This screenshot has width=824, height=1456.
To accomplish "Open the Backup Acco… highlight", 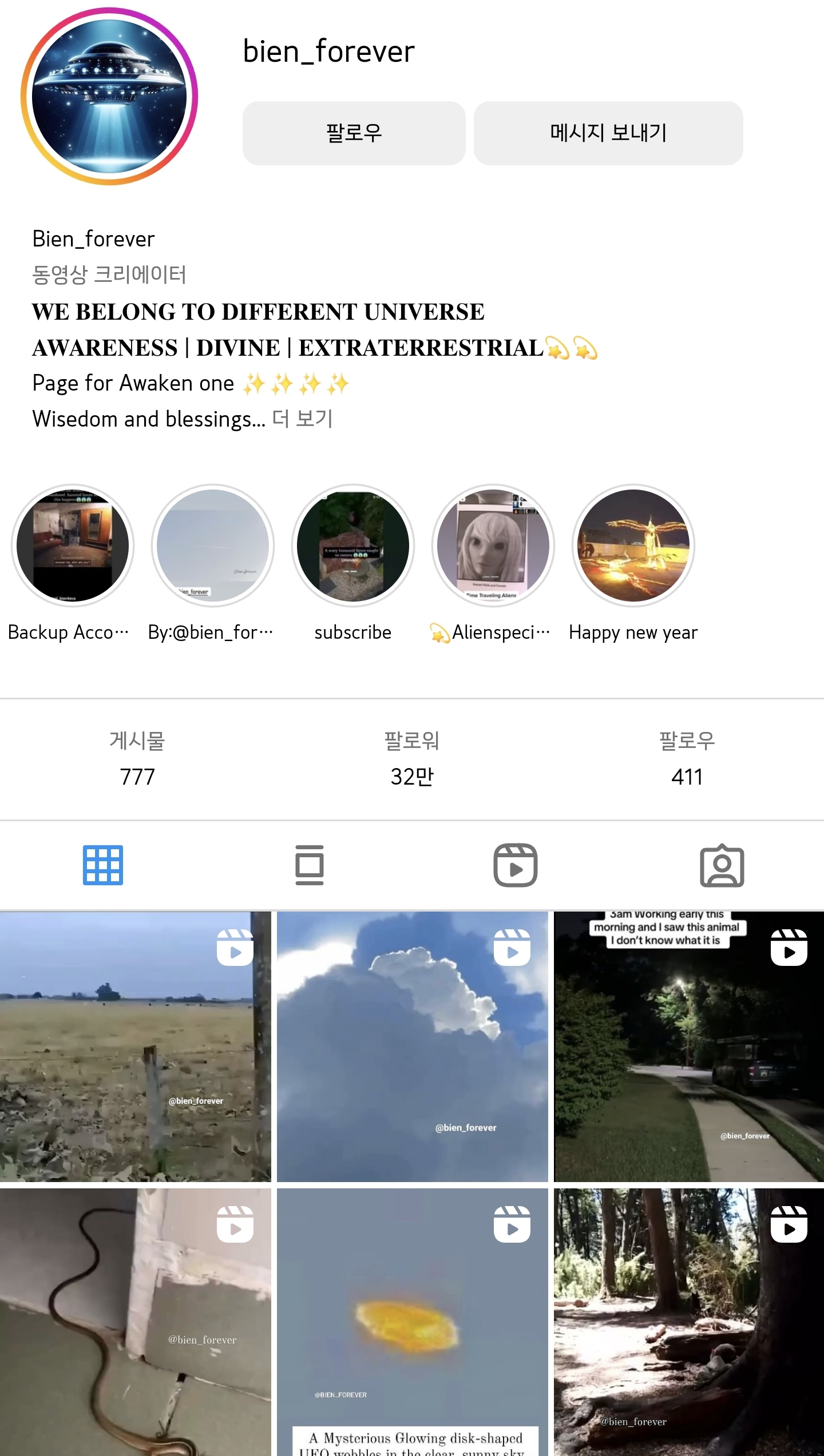I will (x=73, y=546).
